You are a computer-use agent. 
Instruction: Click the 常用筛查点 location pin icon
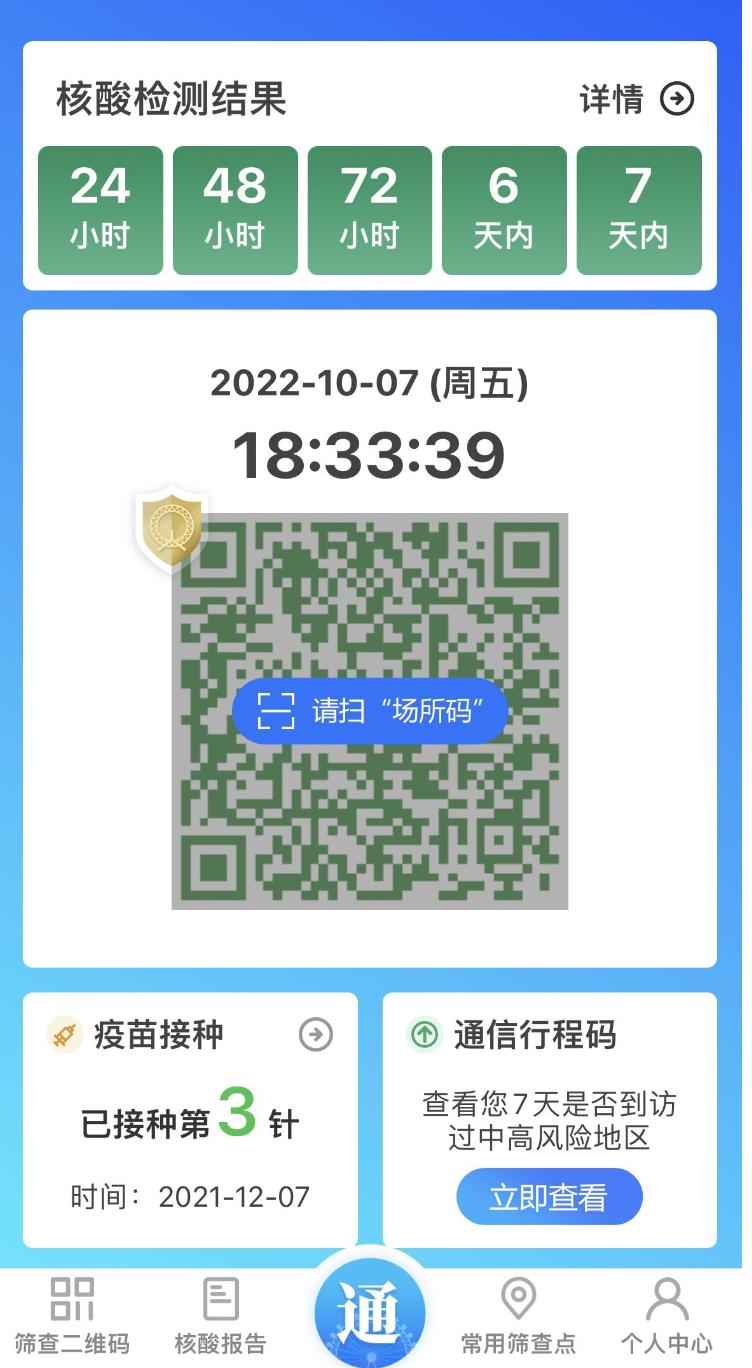519,1297
